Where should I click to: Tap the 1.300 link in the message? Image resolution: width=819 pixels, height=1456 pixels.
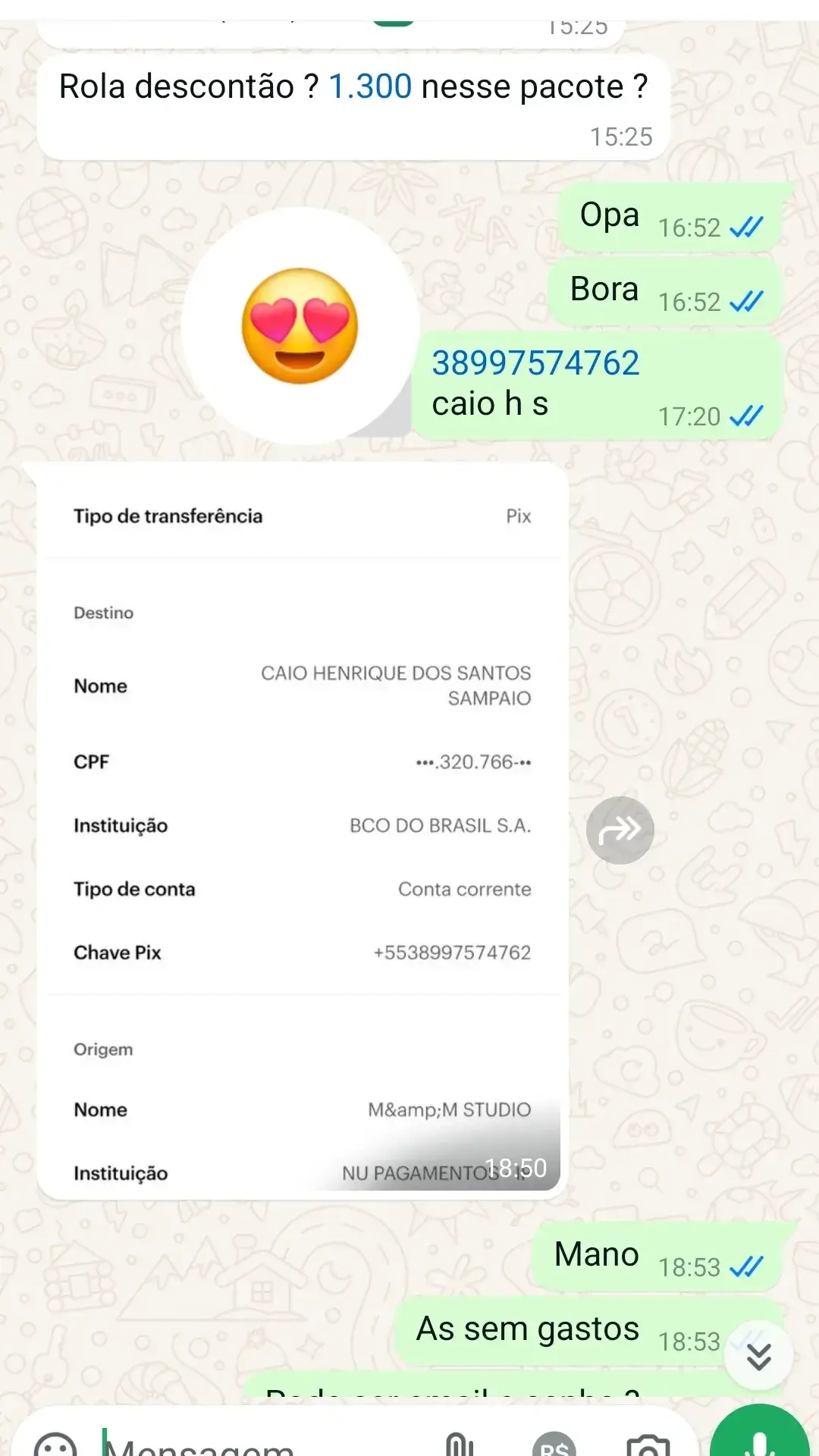pos(370,87)
